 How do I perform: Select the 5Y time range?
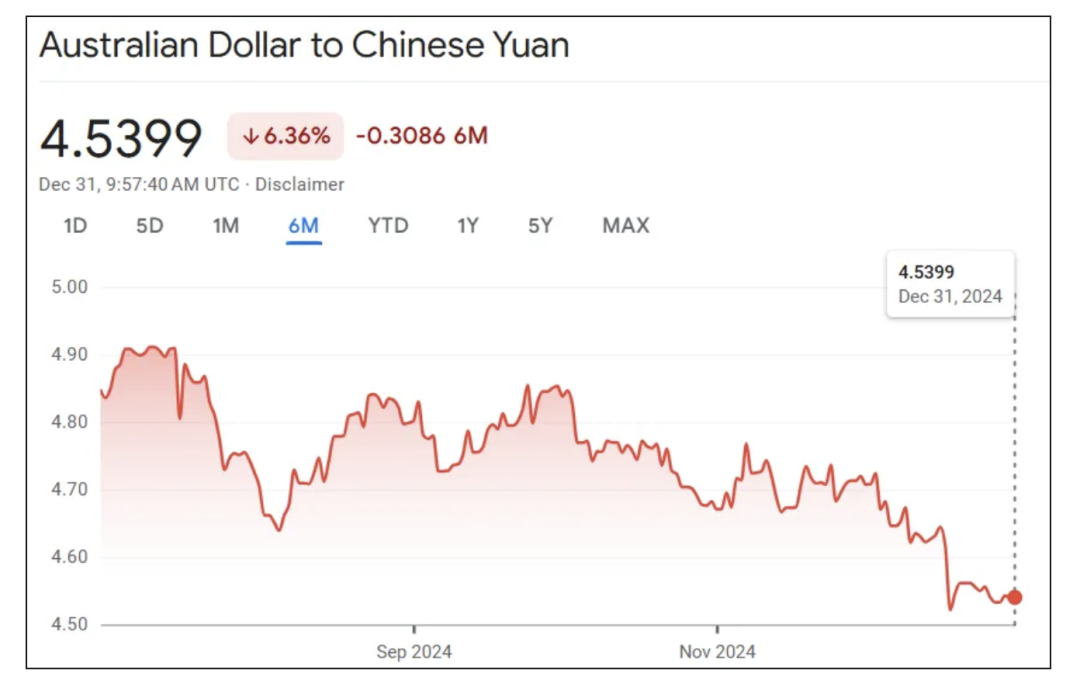[541, 226]
